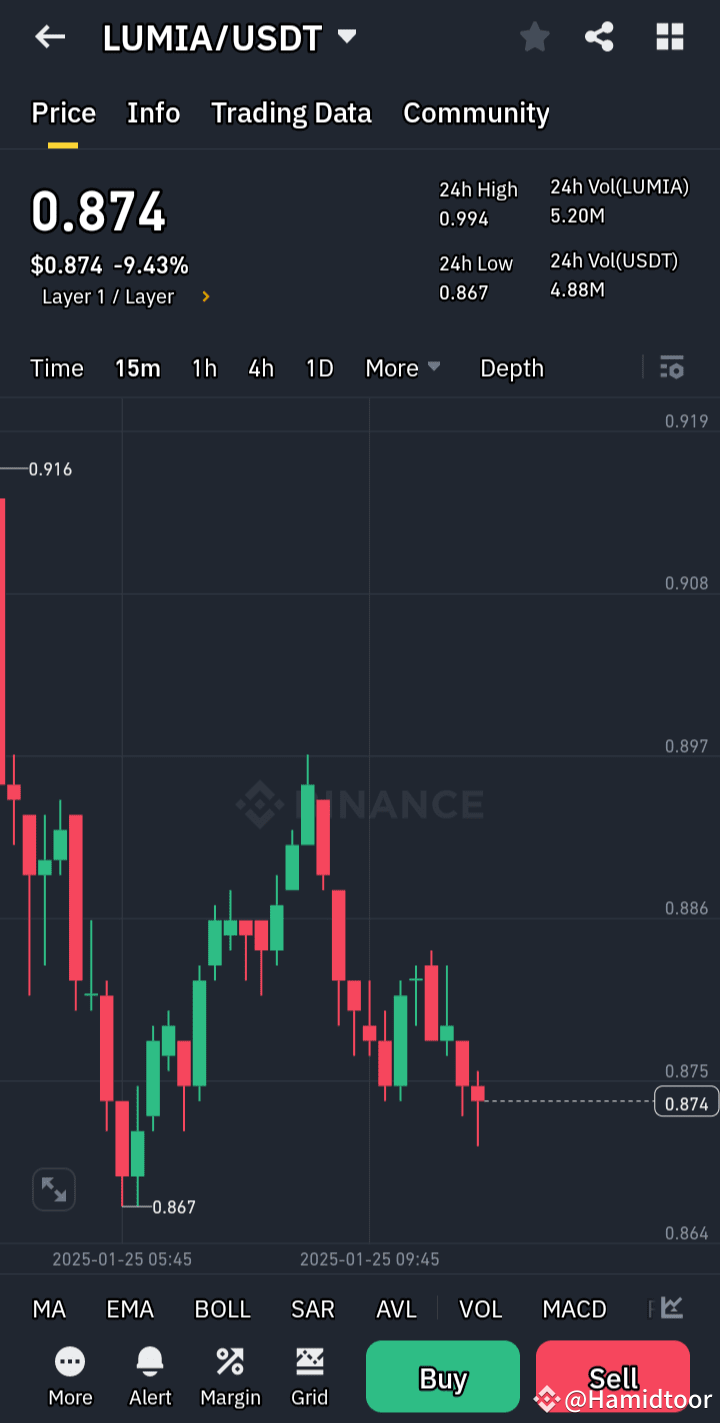Open More options via the ellipsis icon
720x1423 pixels.
tap(70, 1361)
